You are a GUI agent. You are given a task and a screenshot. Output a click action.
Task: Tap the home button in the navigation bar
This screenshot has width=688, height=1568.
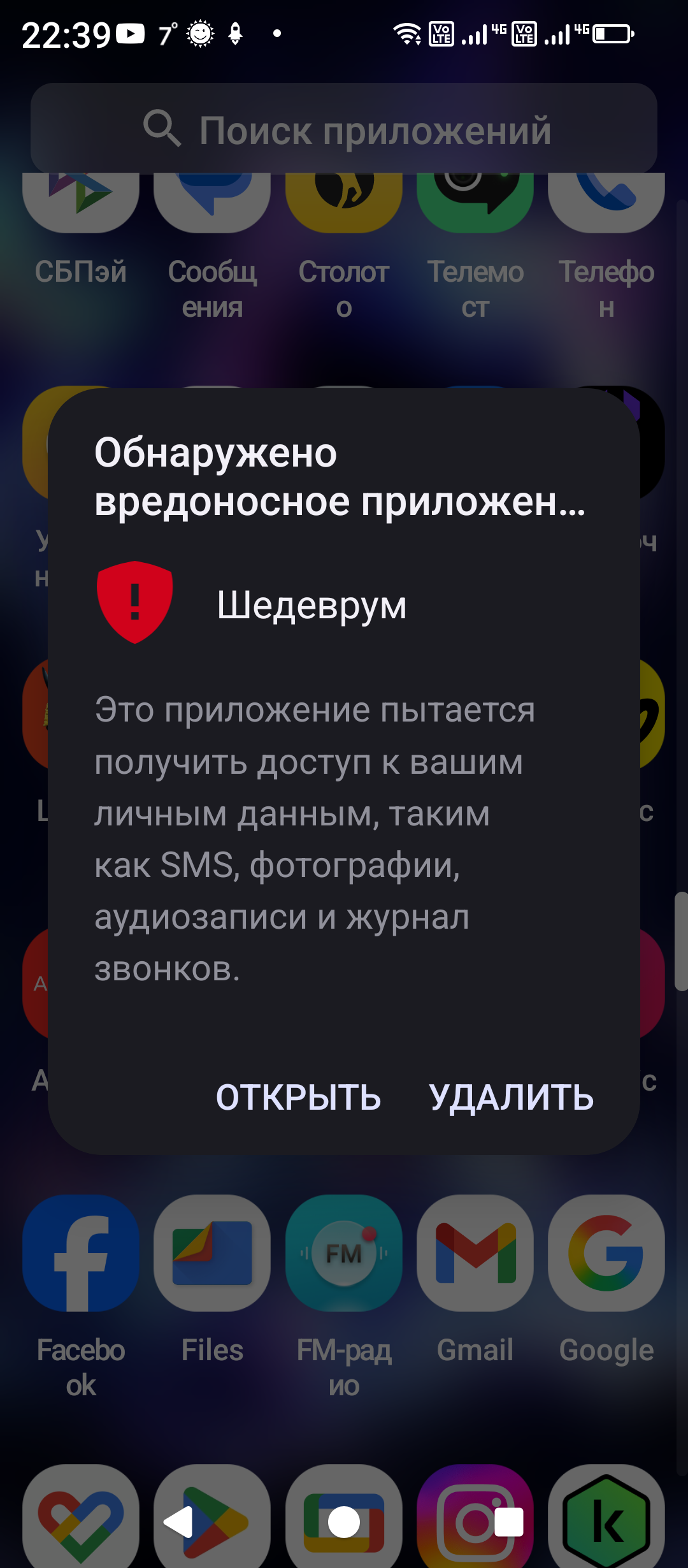344,1522
